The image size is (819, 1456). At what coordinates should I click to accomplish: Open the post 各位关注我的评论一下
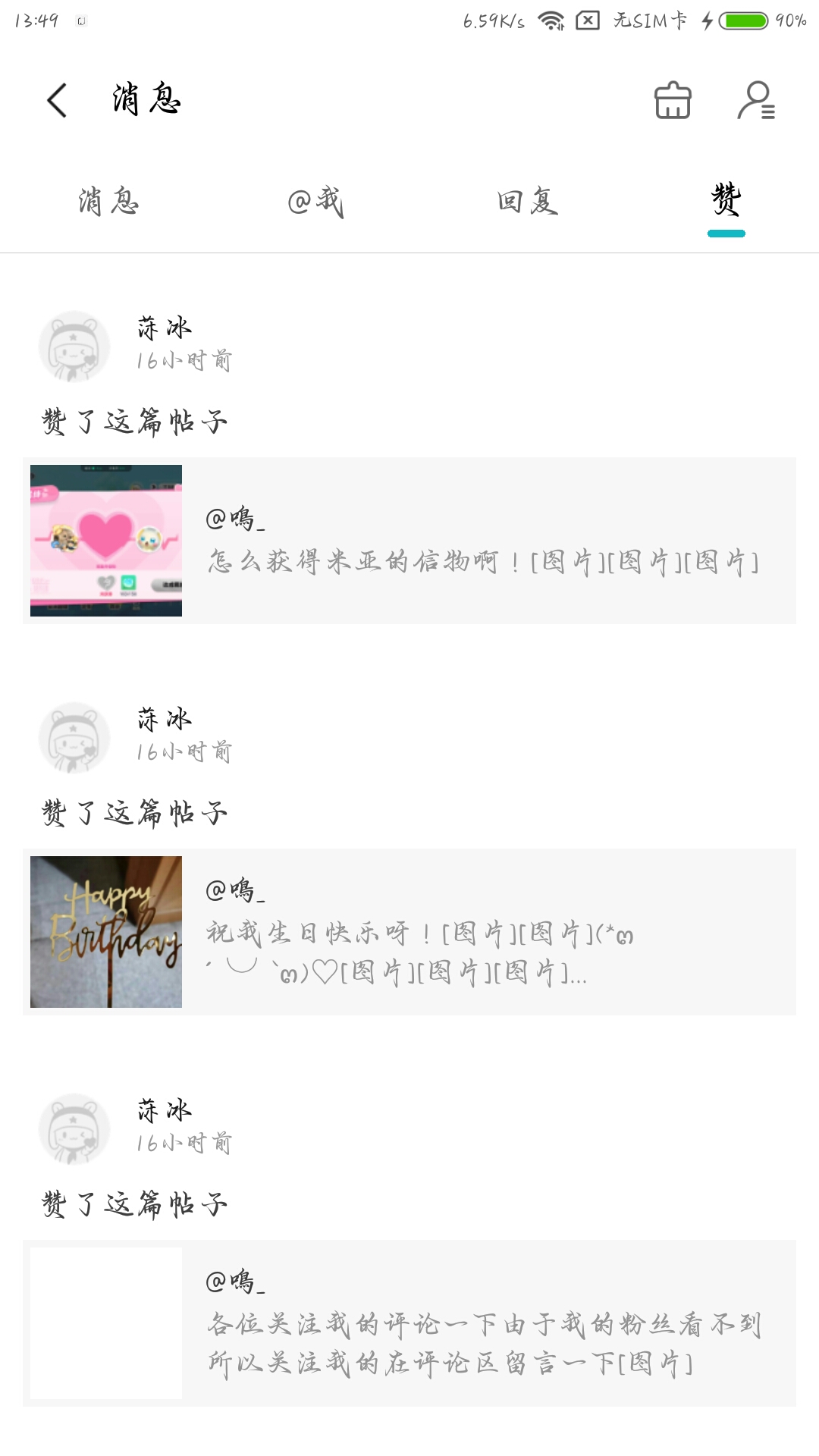(409, 1323)
